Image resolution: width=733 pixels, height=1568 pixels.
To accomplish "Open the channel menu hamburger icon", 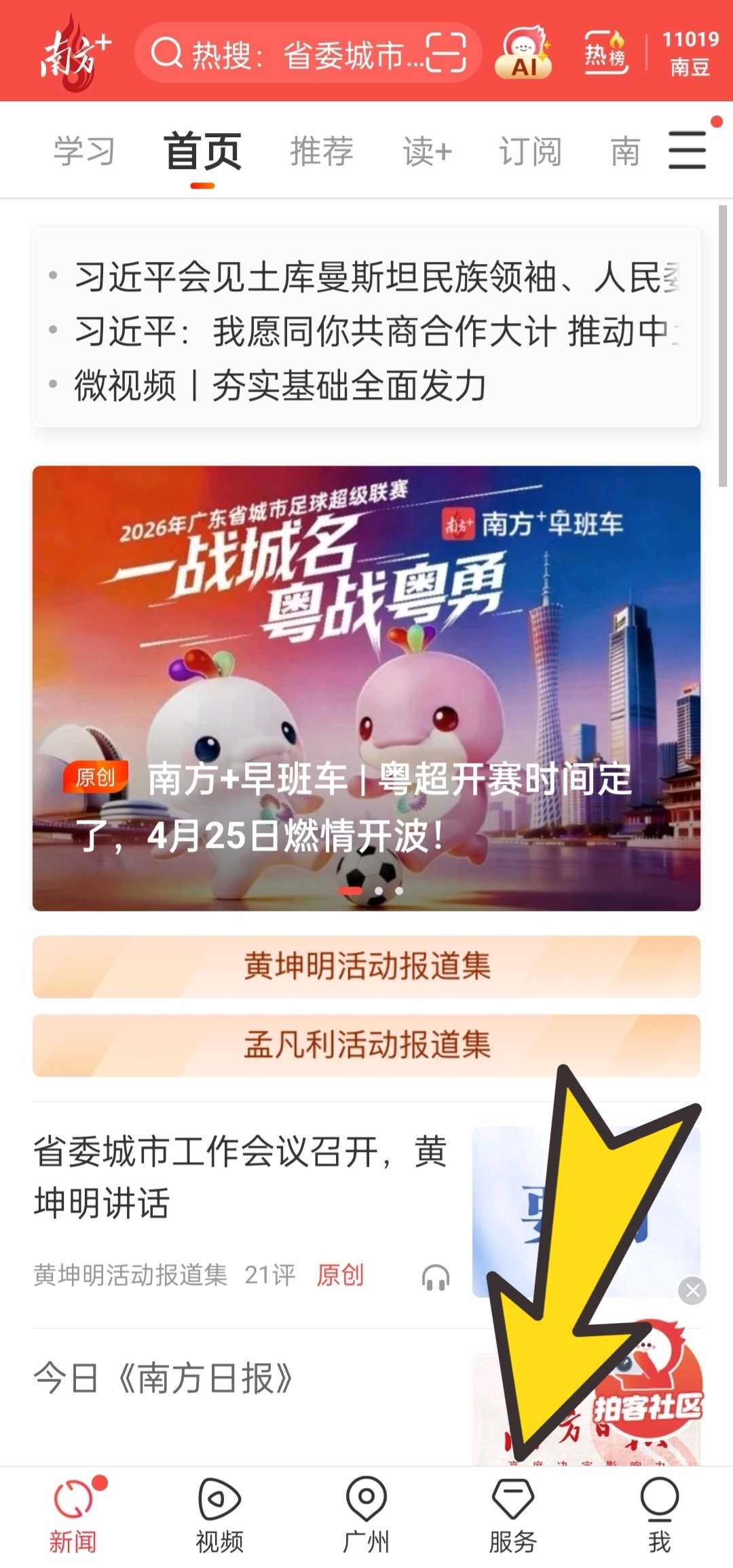I will point(687,150).
